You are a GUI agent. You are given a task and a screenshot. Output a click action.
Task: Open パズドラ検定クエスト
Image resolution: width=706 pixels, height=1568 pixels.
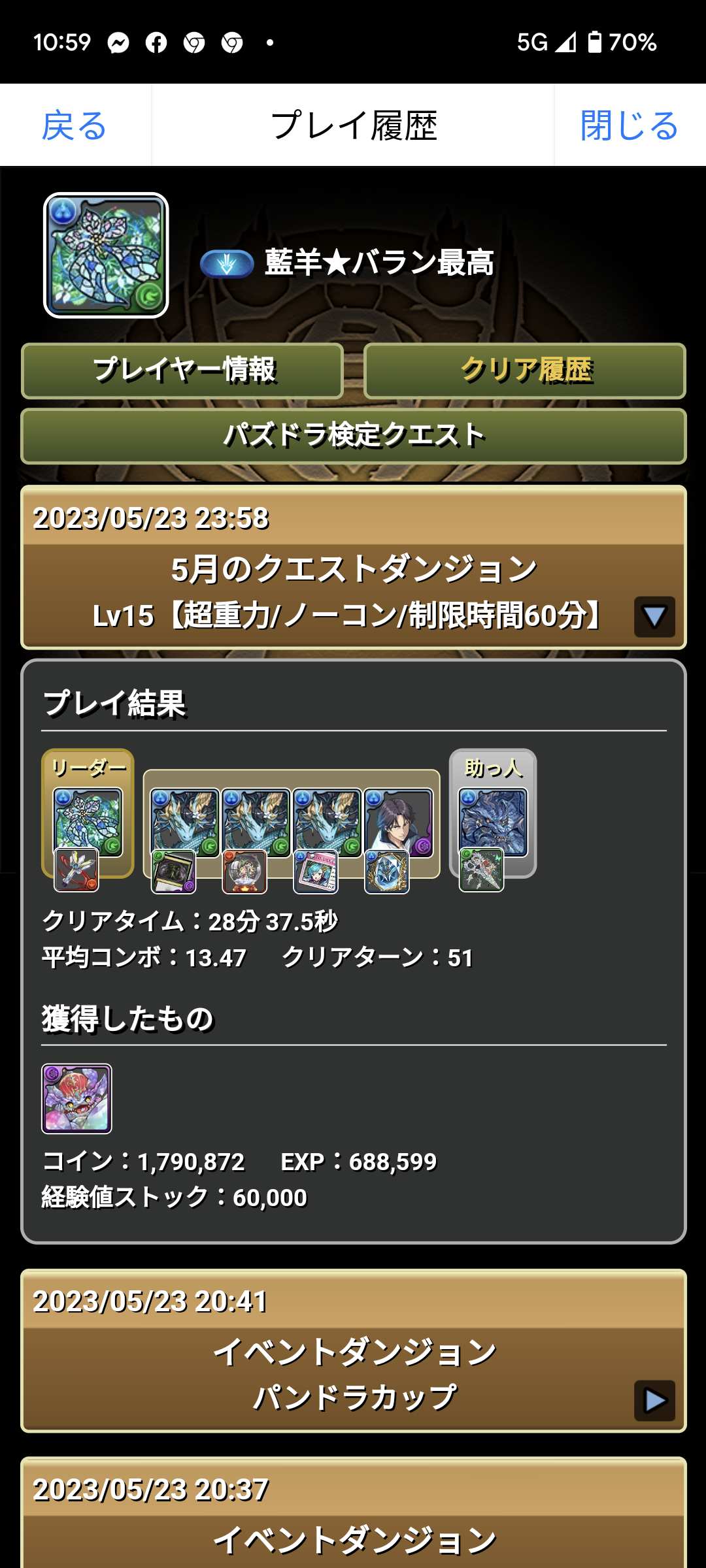353,436
